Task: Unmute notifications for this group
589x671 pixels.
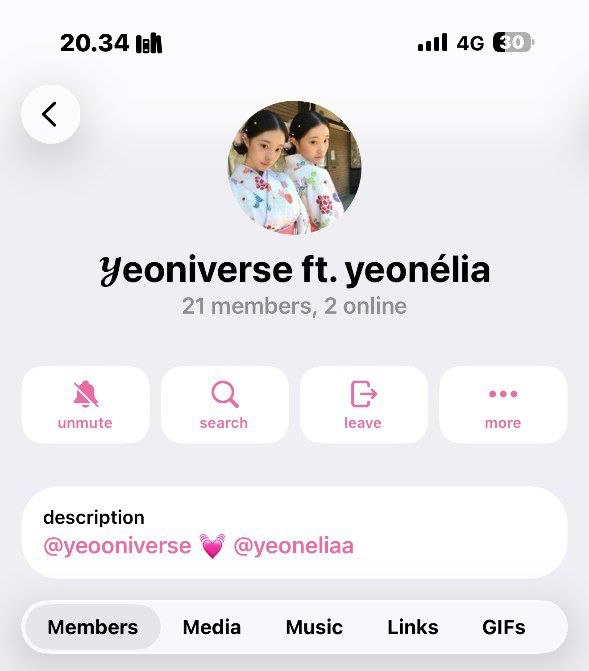Action: (x=86, y=404)
